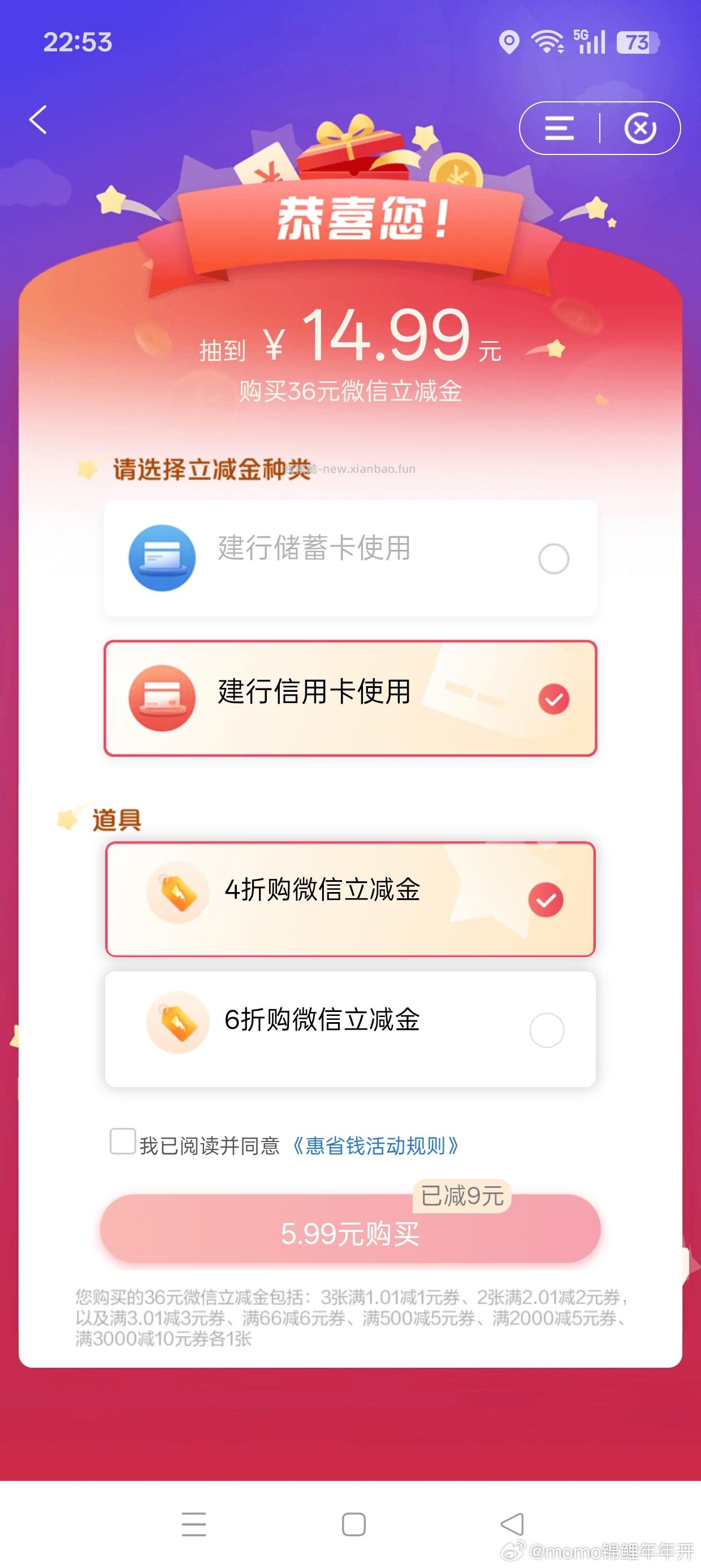Select 建行信用卡使用 option

click(350, 698)
